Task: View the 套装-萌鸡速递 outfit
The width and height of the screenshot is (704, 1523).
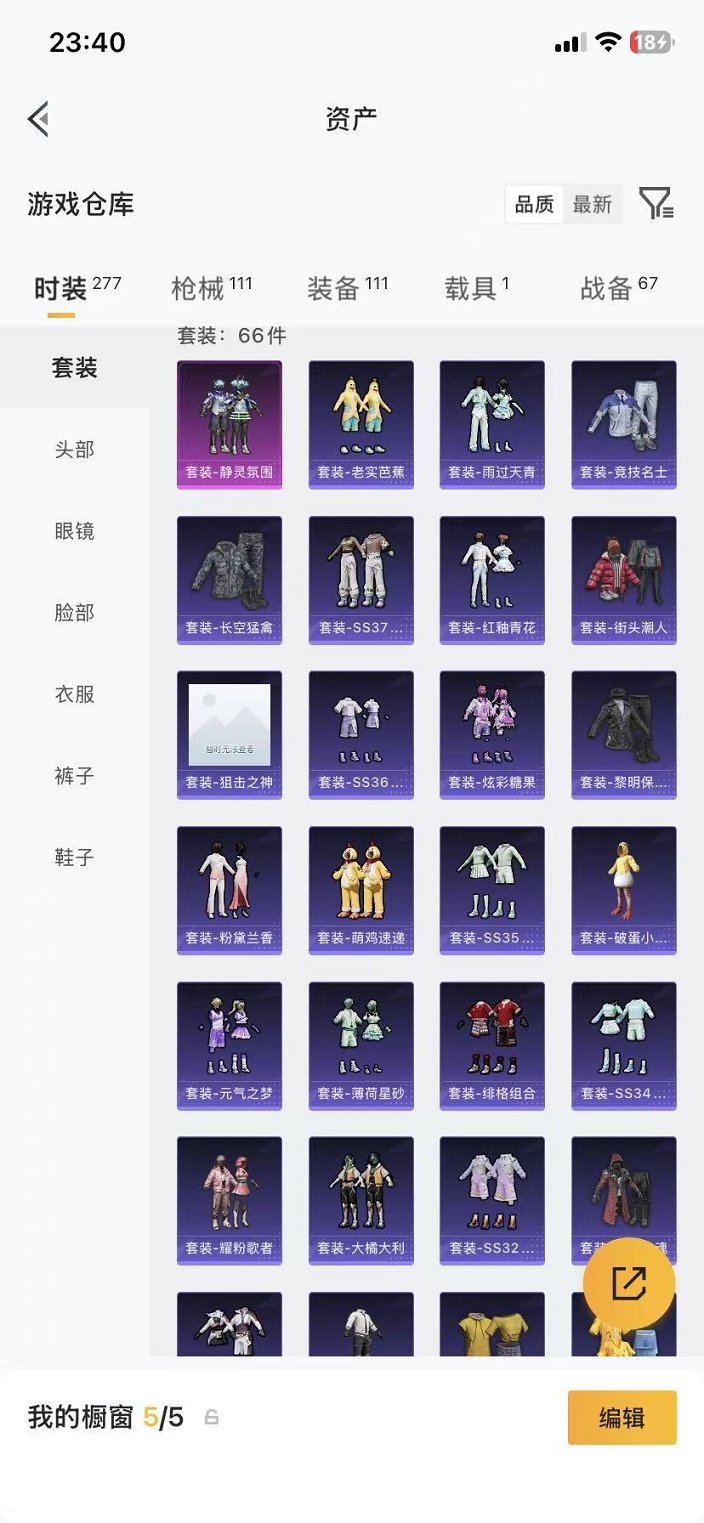Action: (x=361, y=890)
